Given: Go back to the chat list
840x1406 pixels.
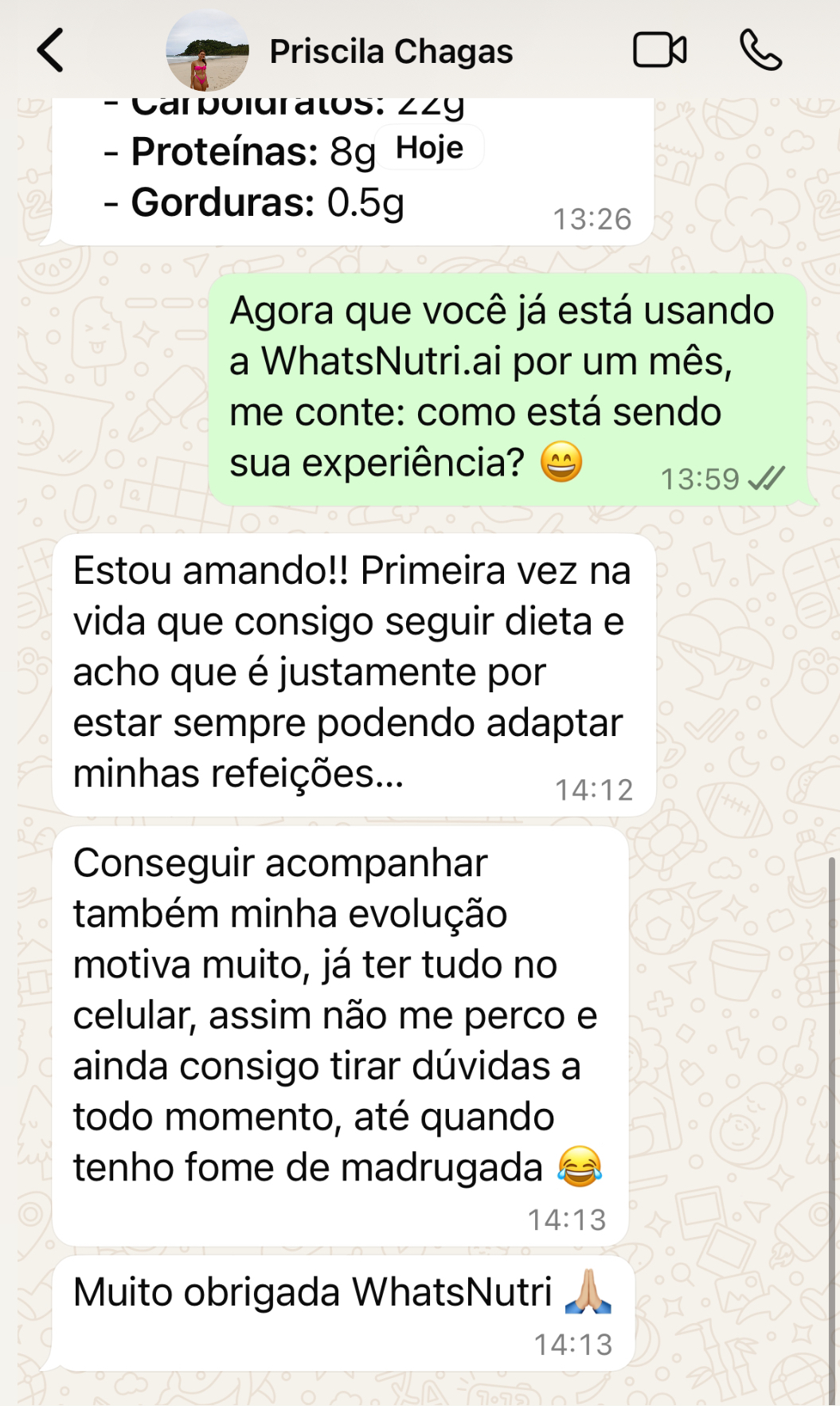Looking at the screenshot, I should (51, 50).
